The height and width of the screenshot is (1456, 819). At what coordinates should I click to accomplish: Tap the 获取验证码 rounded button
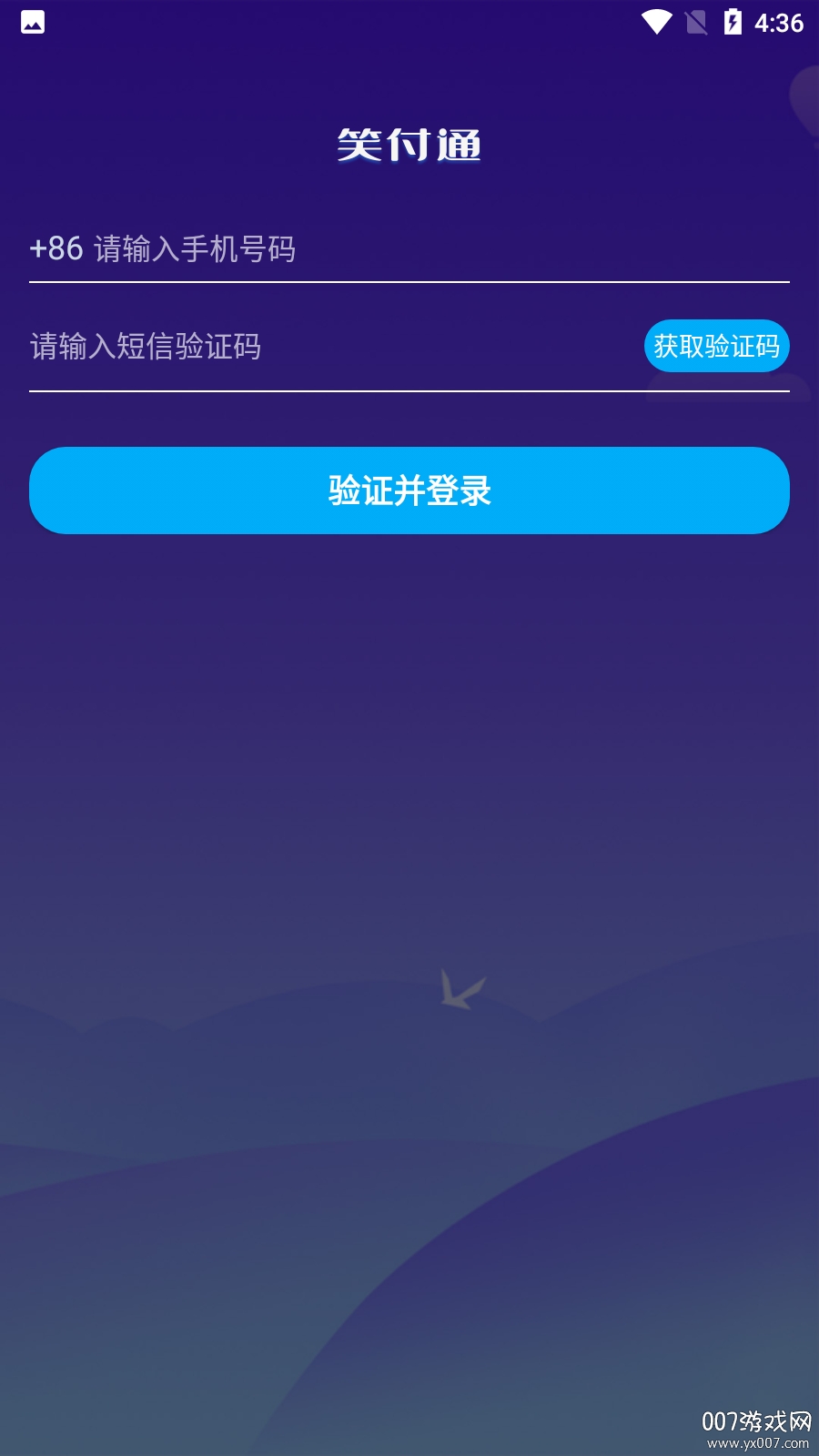point(717,347)
